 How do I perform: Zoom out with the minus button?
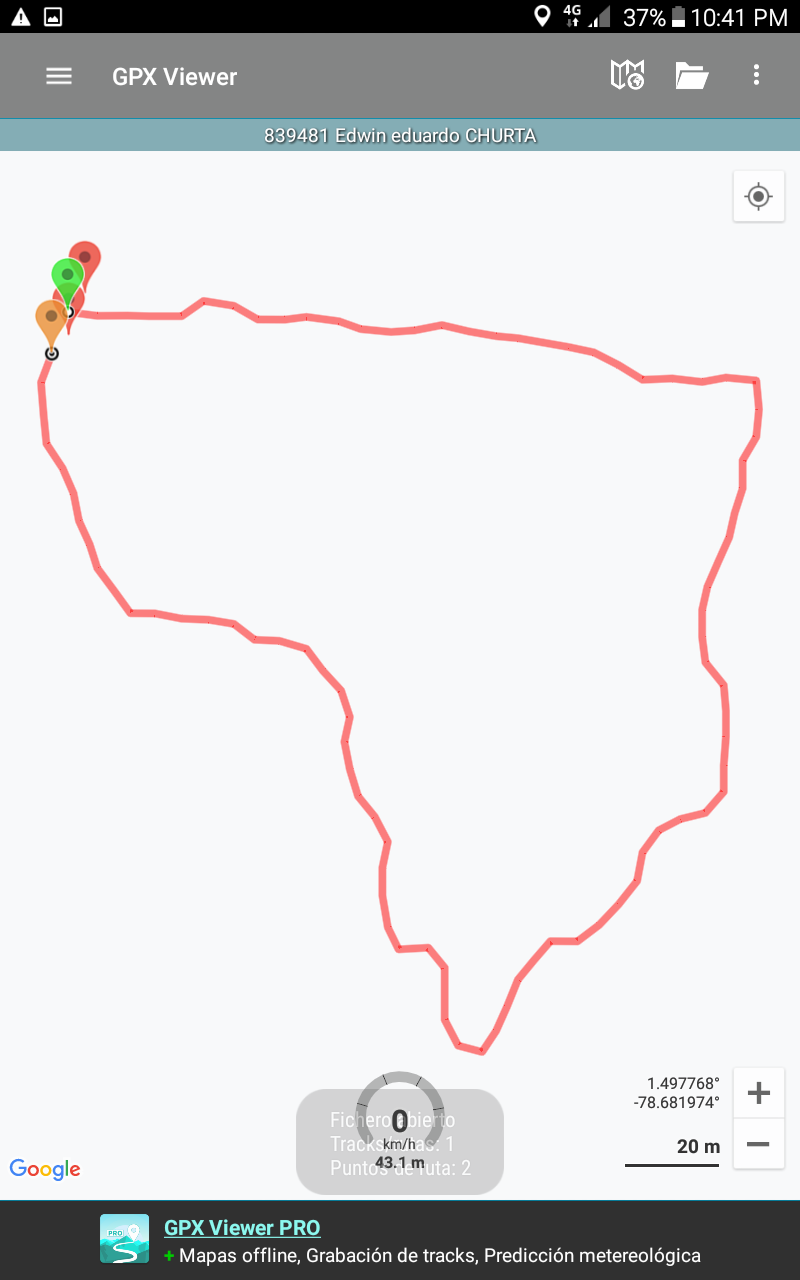758,1143
